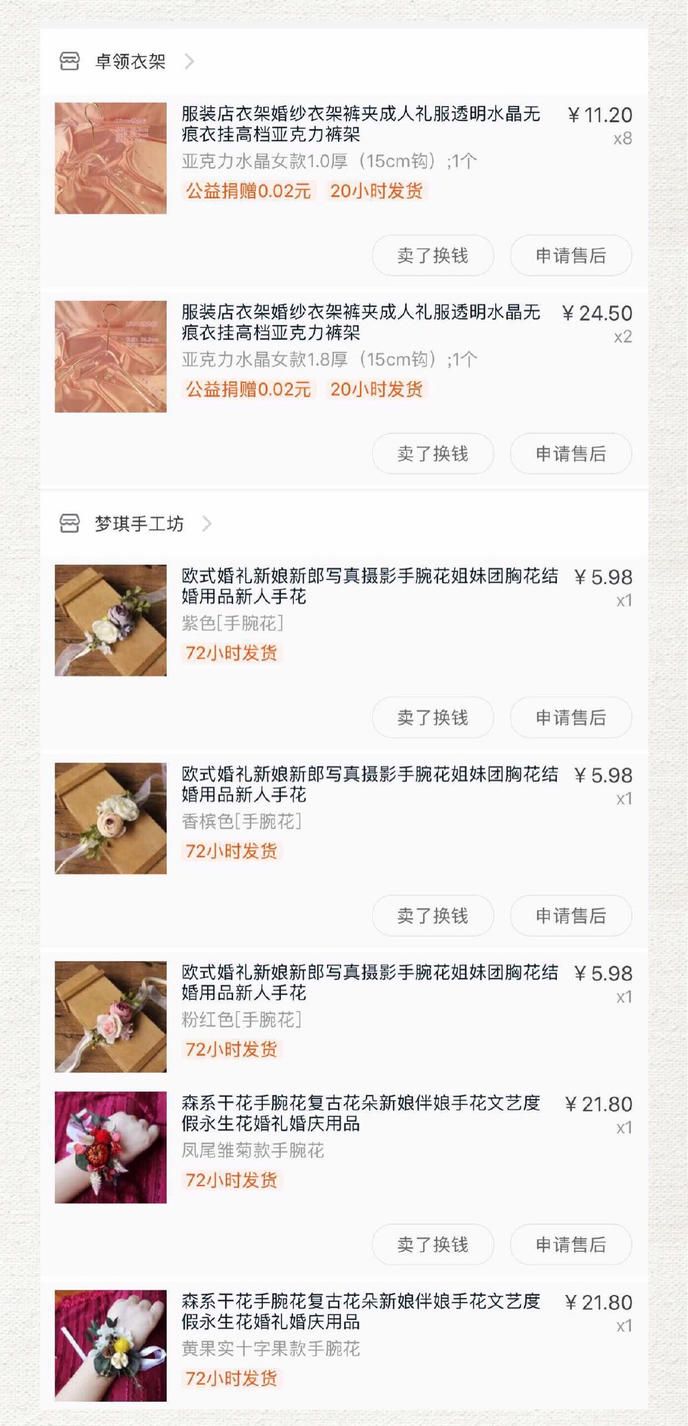This screenshot has height=1426, width=688.
Task: Open the 凤尾雏菊款 dried flower item
Action: coord(344,1147)
